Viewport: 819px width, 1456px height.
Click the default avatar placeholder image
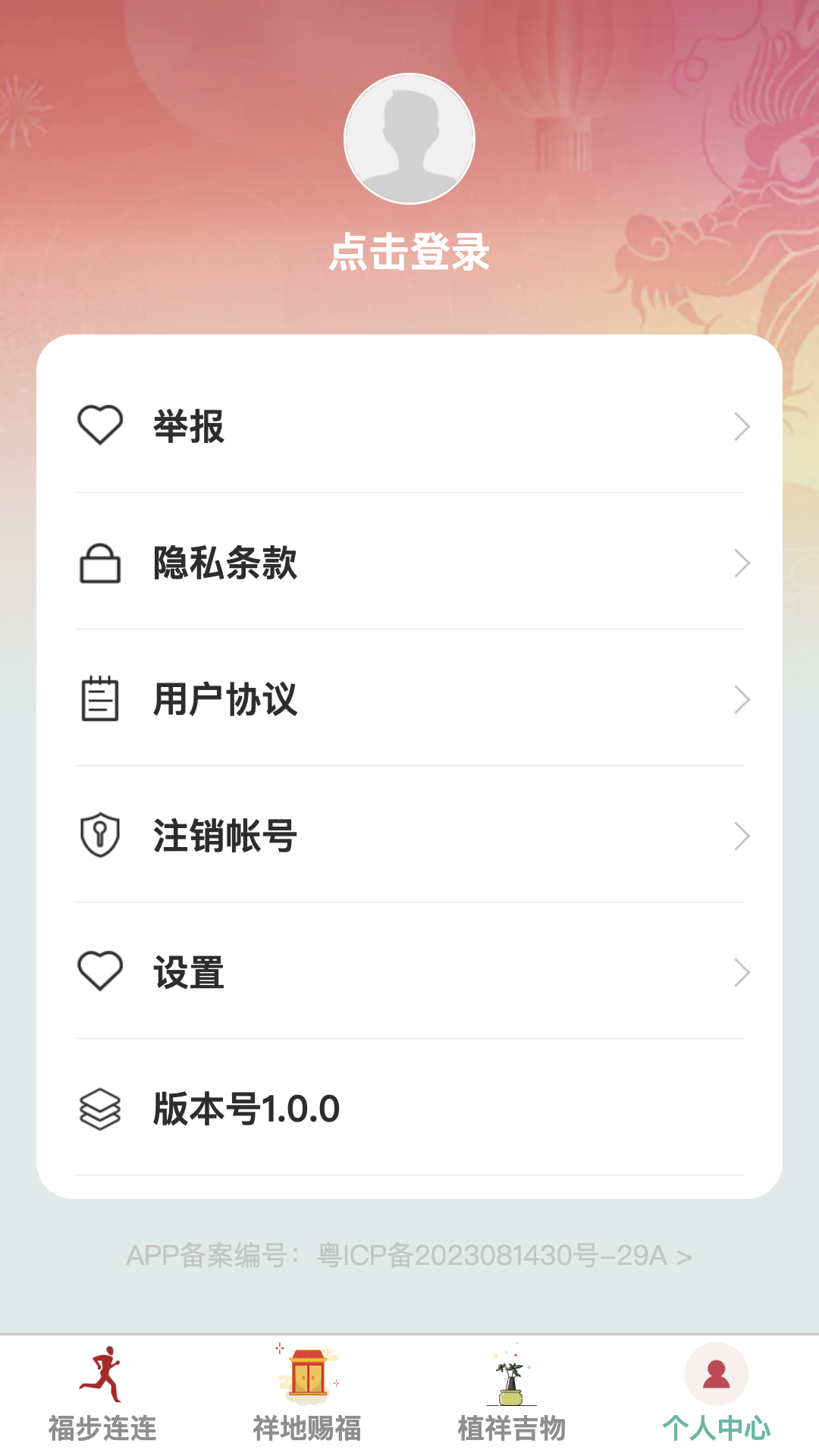coord(409,139)
